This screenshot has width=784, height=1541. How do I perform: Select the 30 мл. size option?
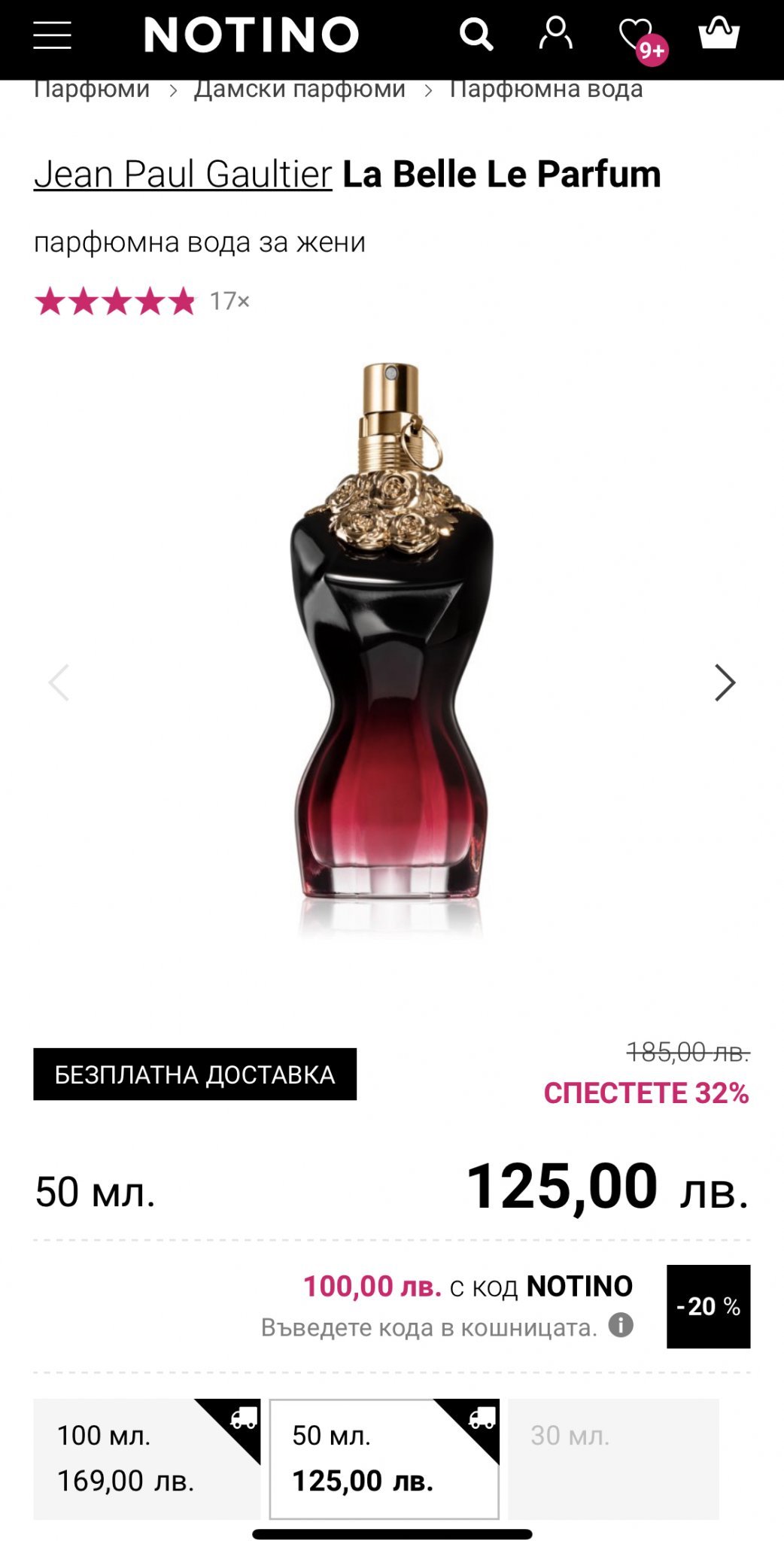pyautogui.click(x=613, y=1458)
